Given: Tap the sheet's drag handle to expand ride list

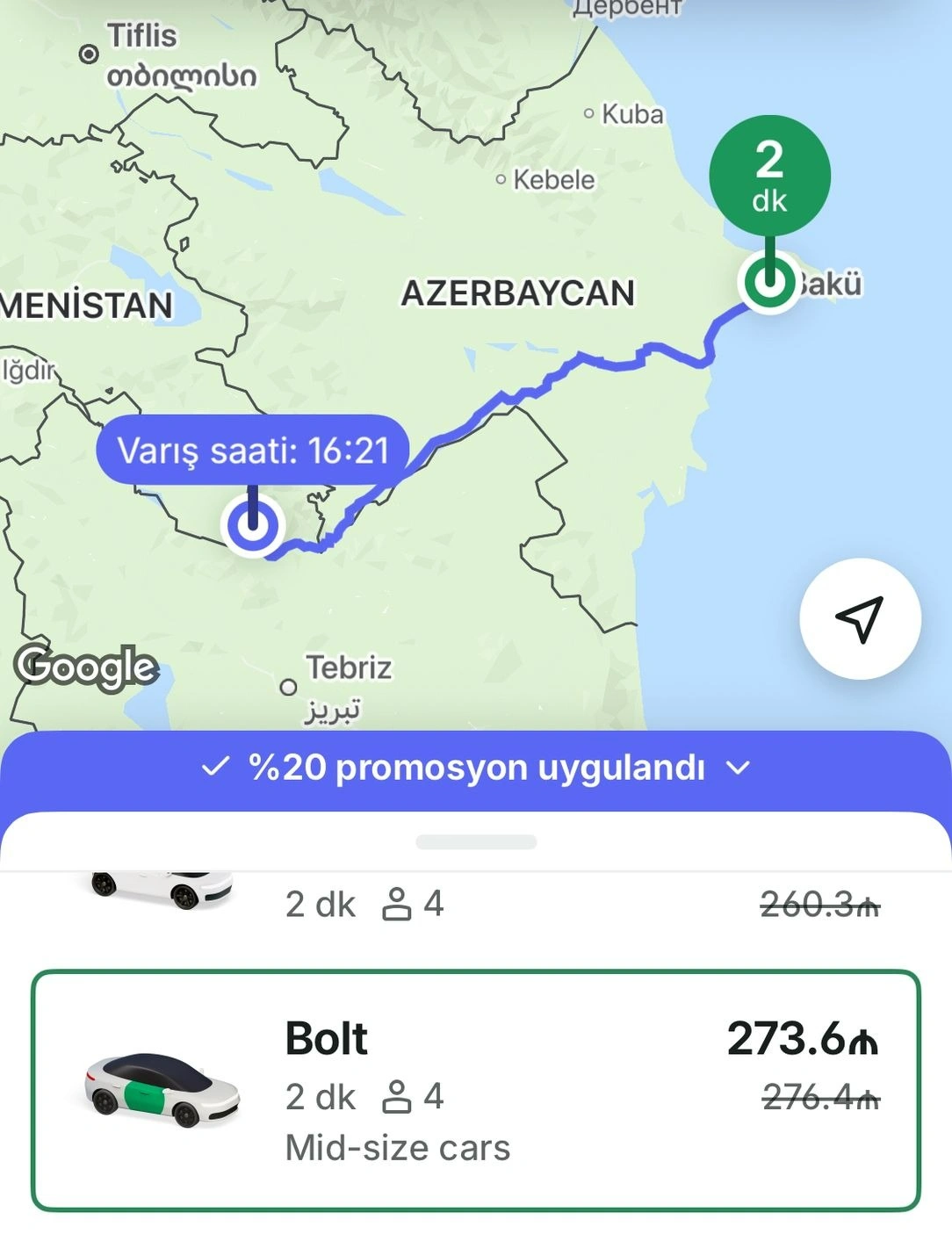Looking at the screenshot, I should pos(476,842).
